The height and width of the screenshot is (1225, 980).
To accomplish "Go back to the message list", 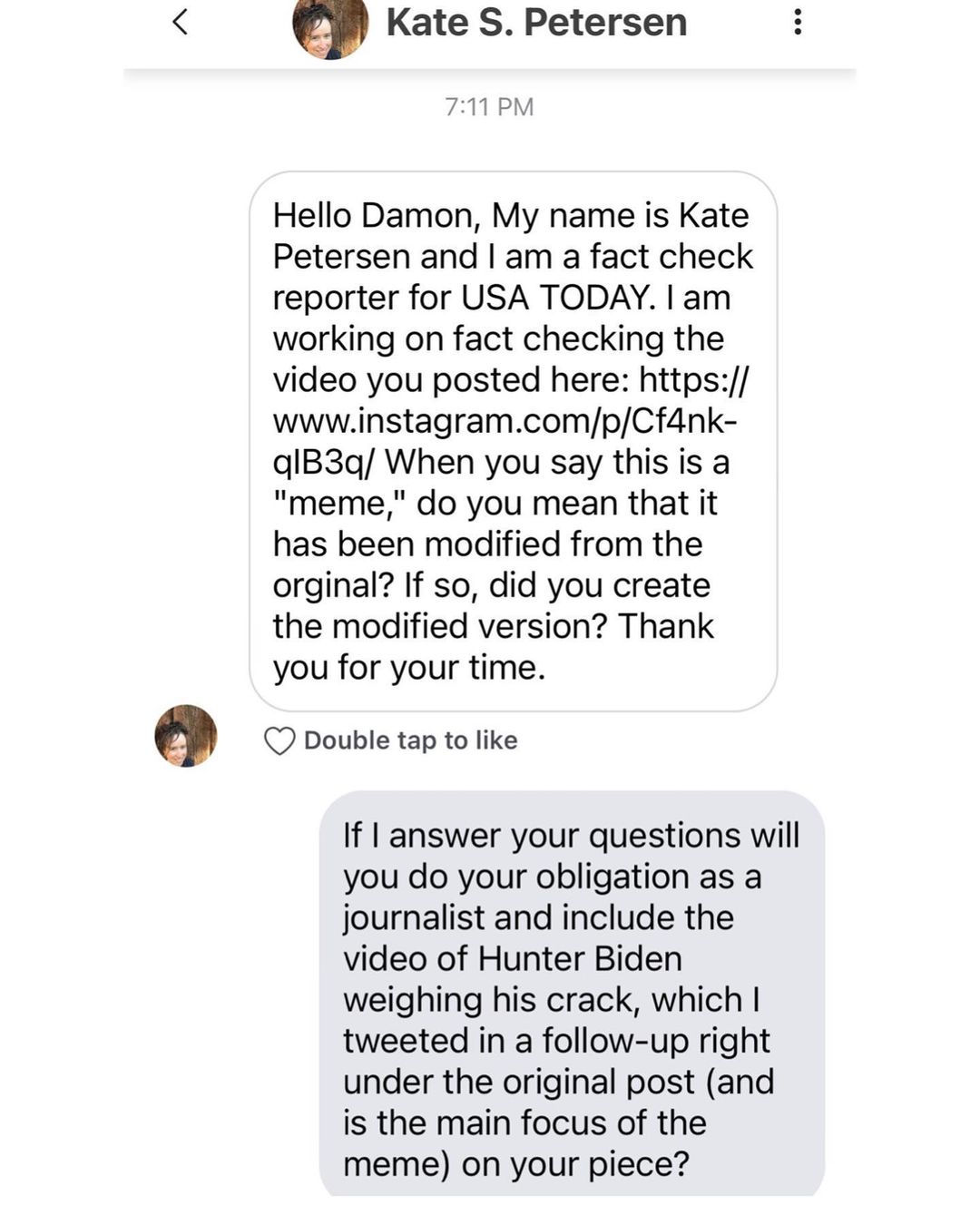I will (x=180, y=22).
